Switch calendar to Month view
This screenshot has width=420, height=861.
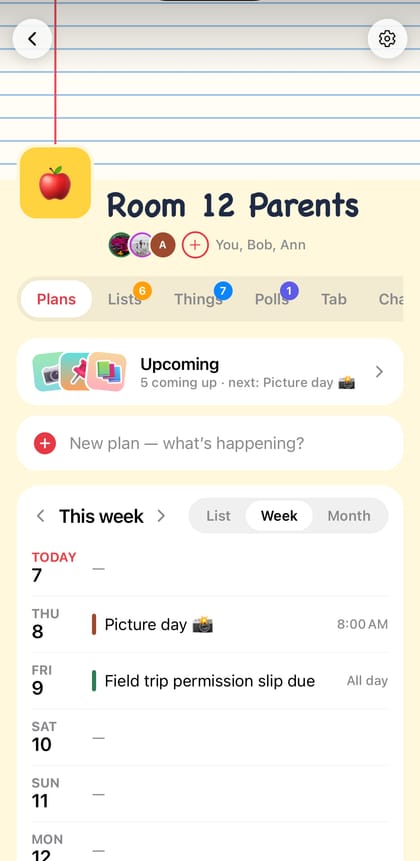349,516
